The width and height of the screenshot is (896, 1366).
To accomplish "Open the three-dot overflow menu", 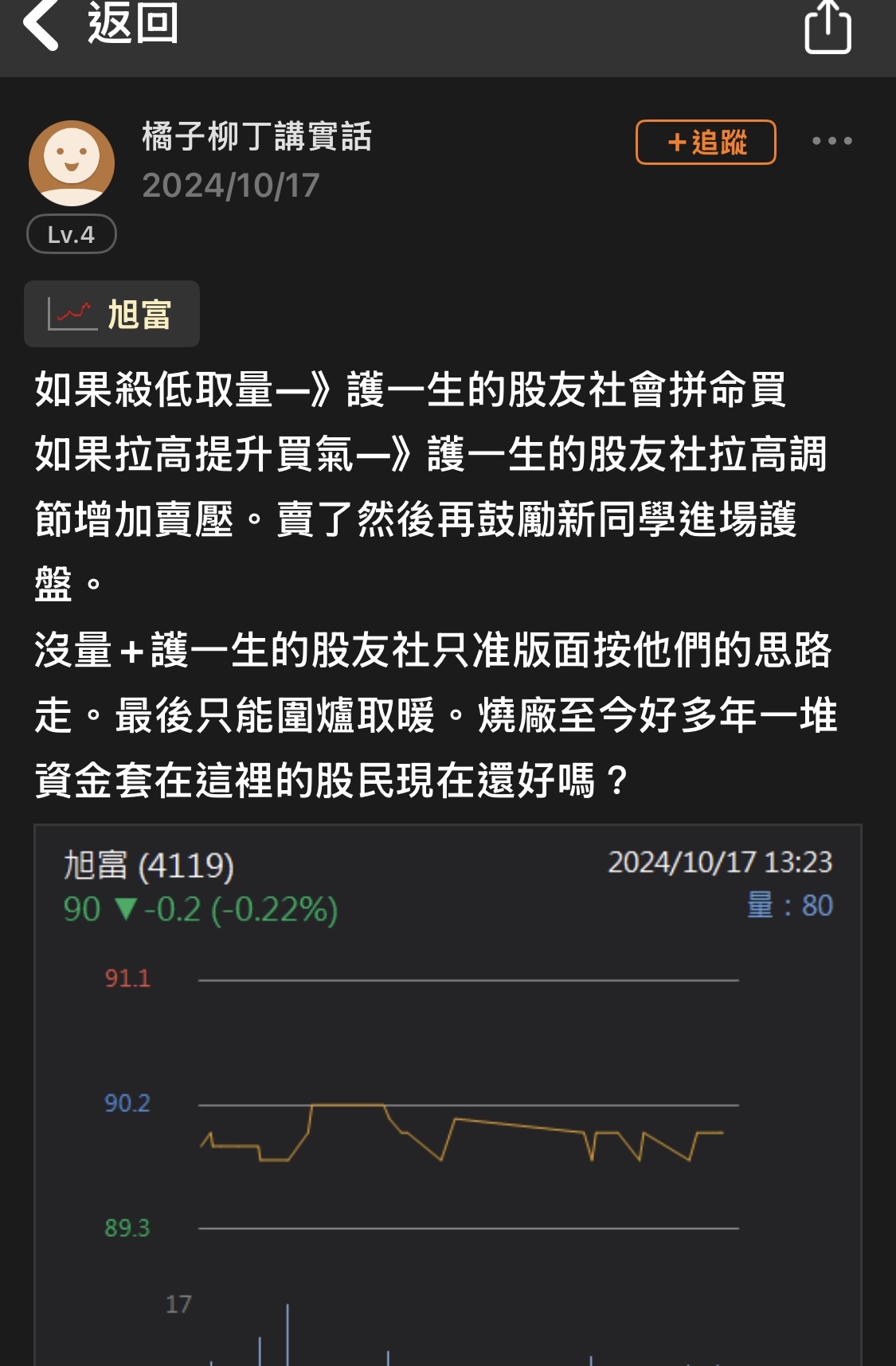I will click(x=831, y=142).
